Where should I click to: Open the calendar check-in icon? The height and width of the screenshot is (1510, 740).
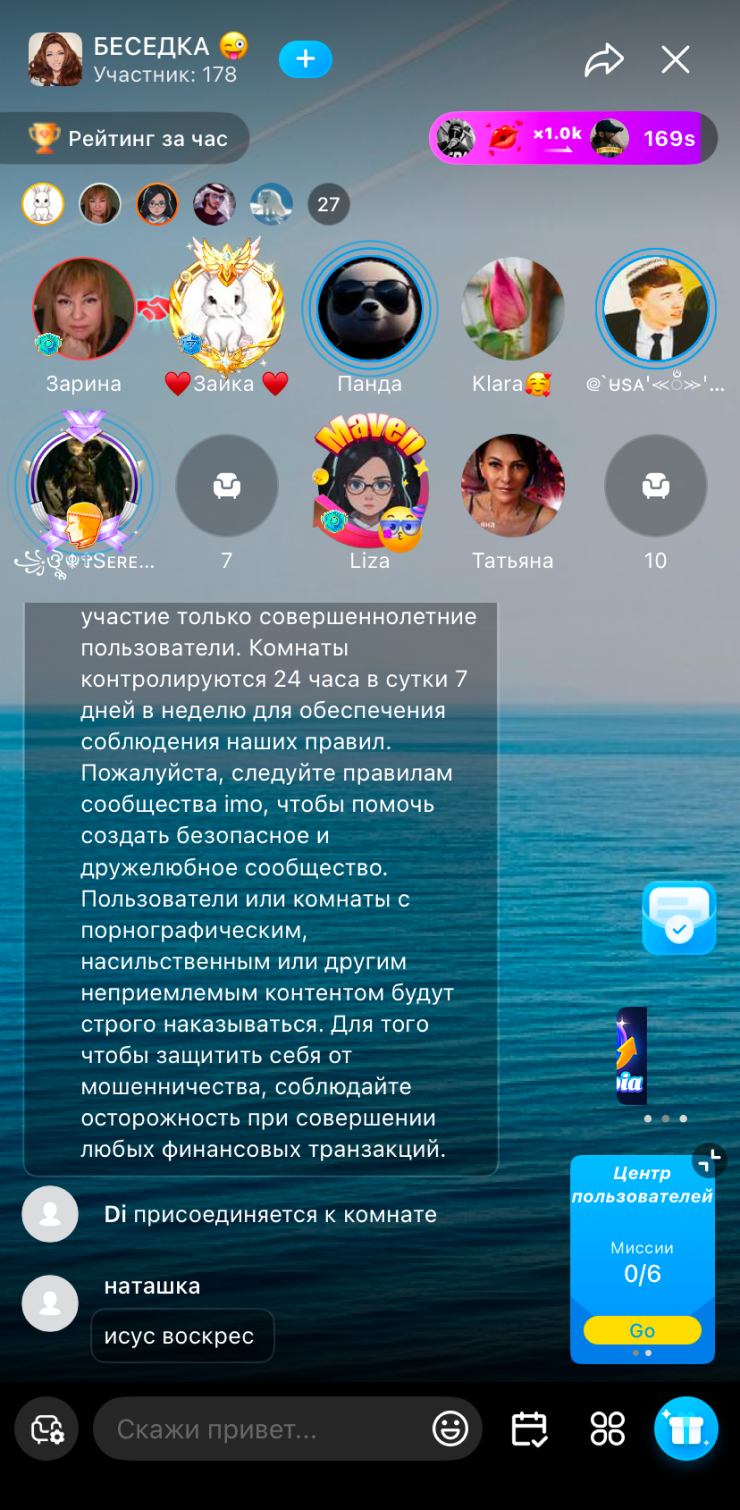pyautogui.click(x=529, y=1429)
